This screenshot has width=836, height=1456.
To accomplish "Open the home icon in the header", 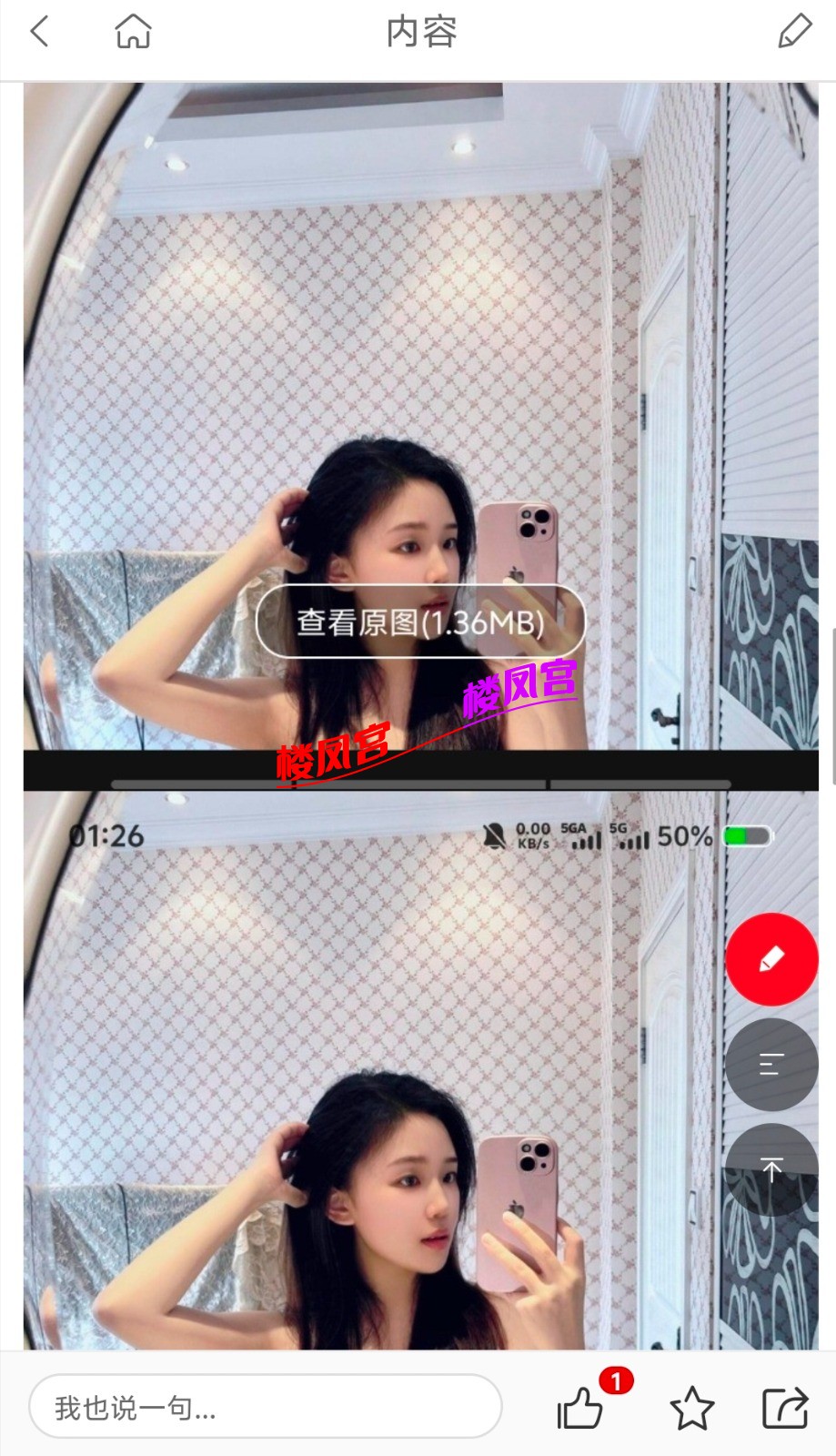I will [x=133, y=32].
